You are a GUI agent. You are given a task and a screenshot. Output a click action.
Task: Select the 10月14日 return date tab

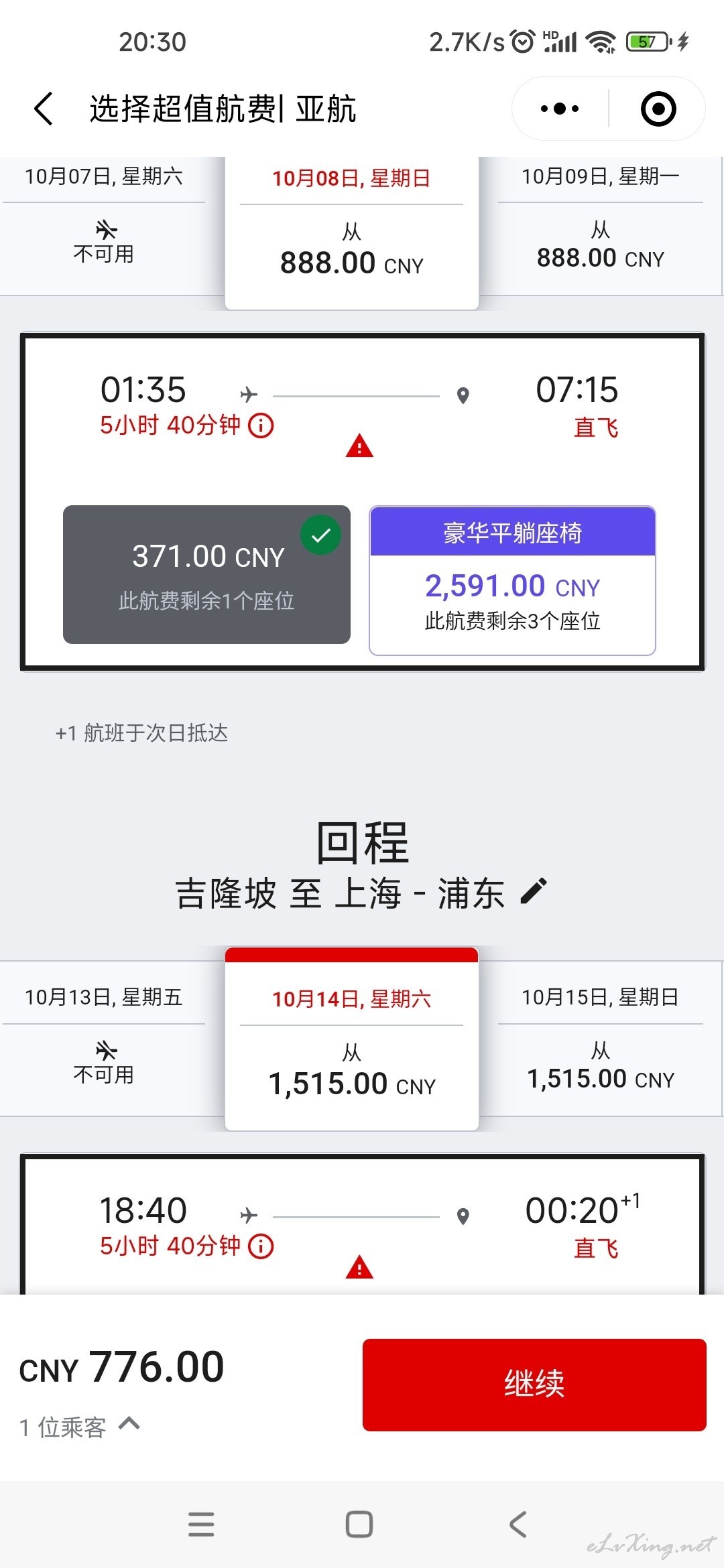352,1039
